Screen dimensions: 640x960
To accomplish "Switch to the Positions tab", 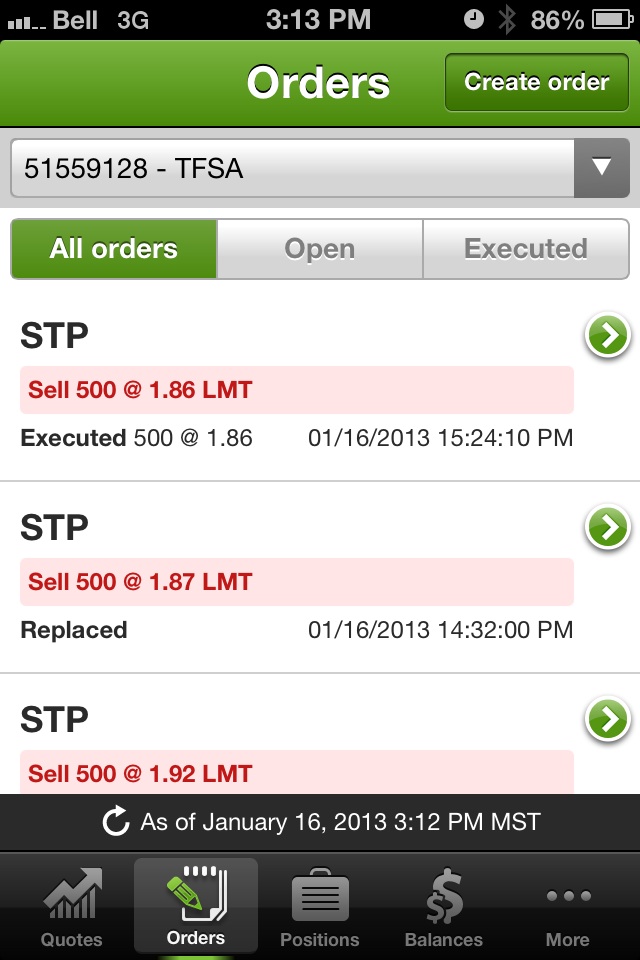I will pos(320,908).
